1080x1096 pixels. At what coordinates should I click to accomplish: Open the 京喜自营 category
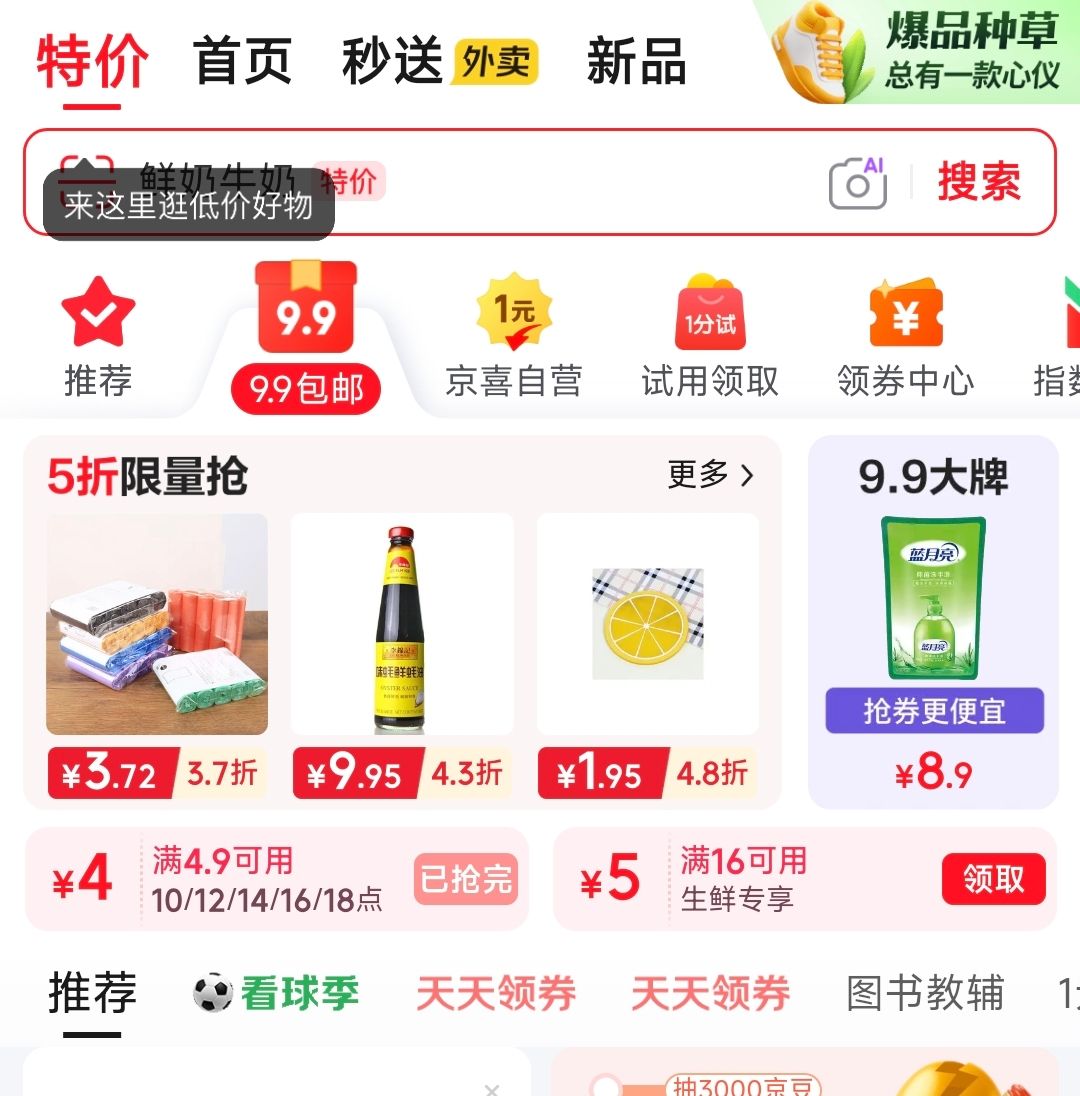click(x=513, y=335)
